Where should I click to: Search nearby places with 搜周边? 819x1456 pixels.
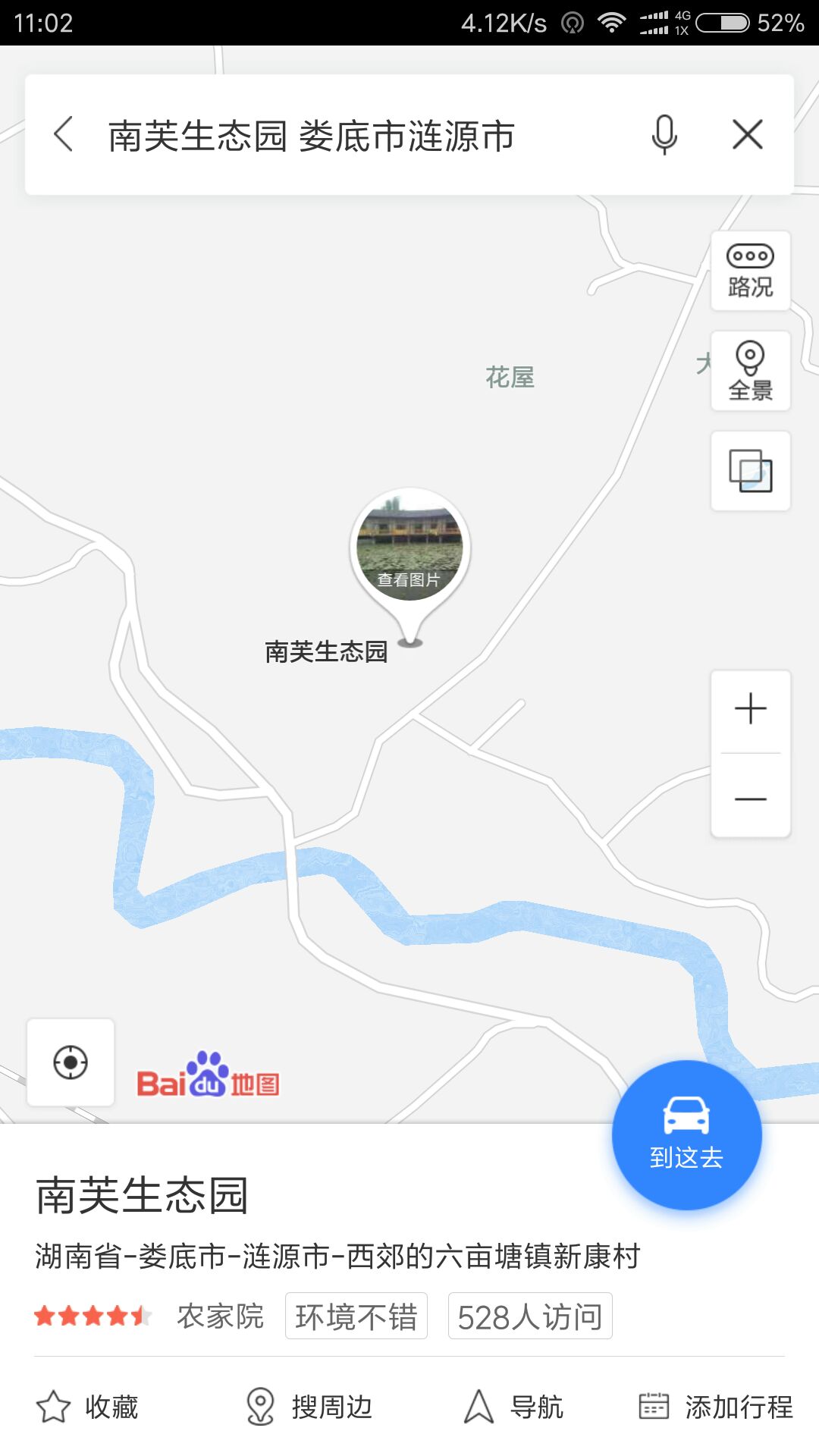pos(309,1407)
